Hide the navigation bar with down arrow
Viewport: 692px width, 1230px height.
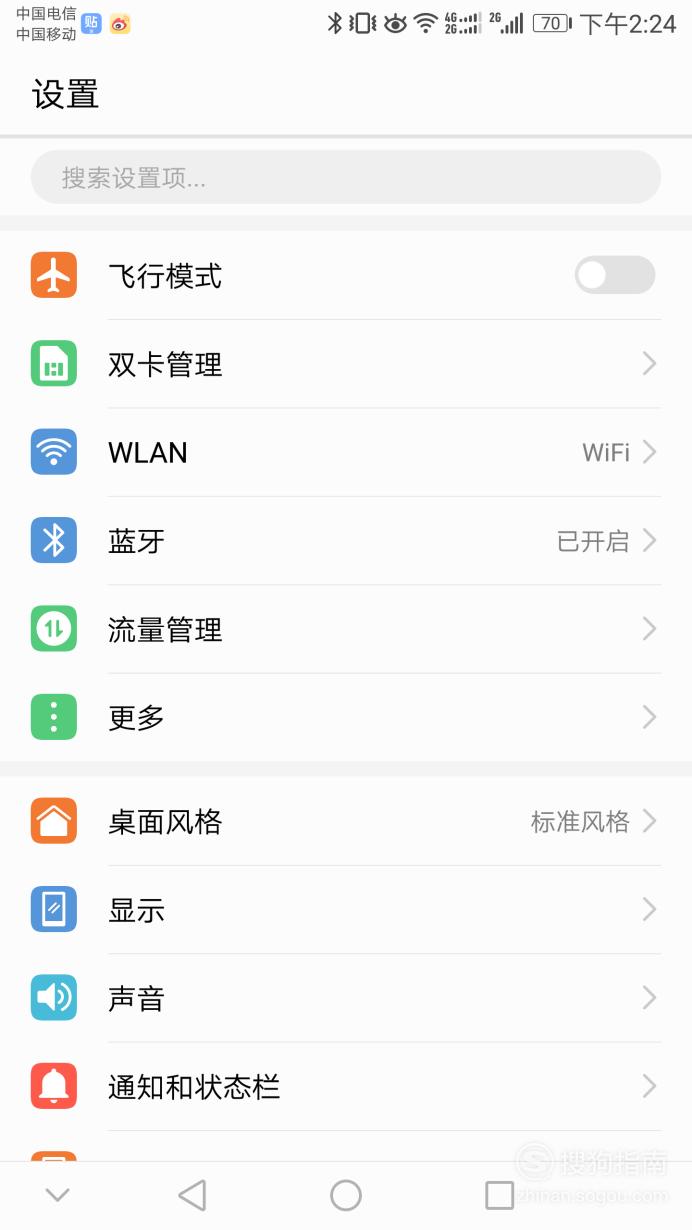click(x=58, y=1195)
